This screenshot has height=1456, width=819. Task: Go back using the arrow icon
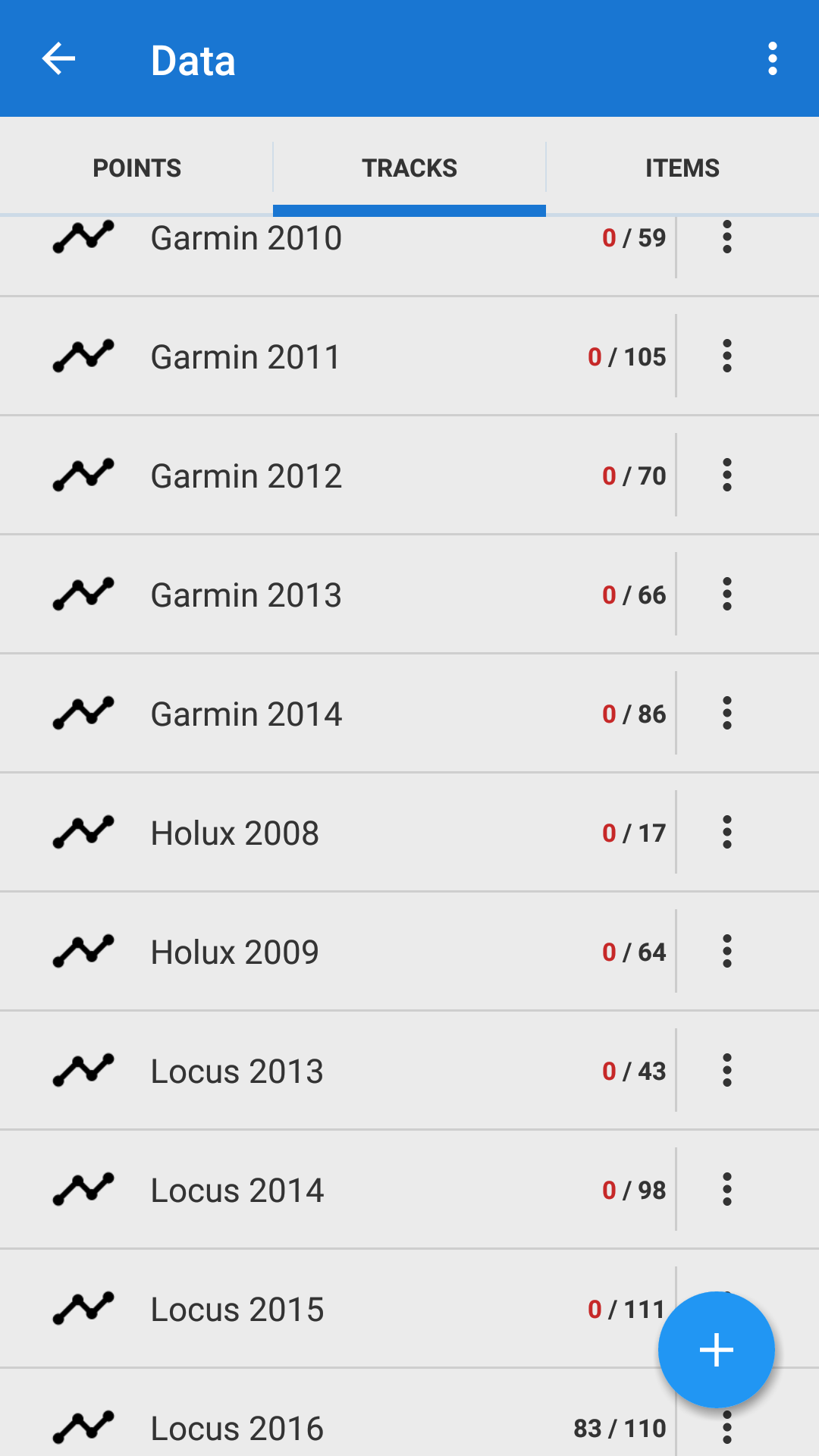(58, 59)
